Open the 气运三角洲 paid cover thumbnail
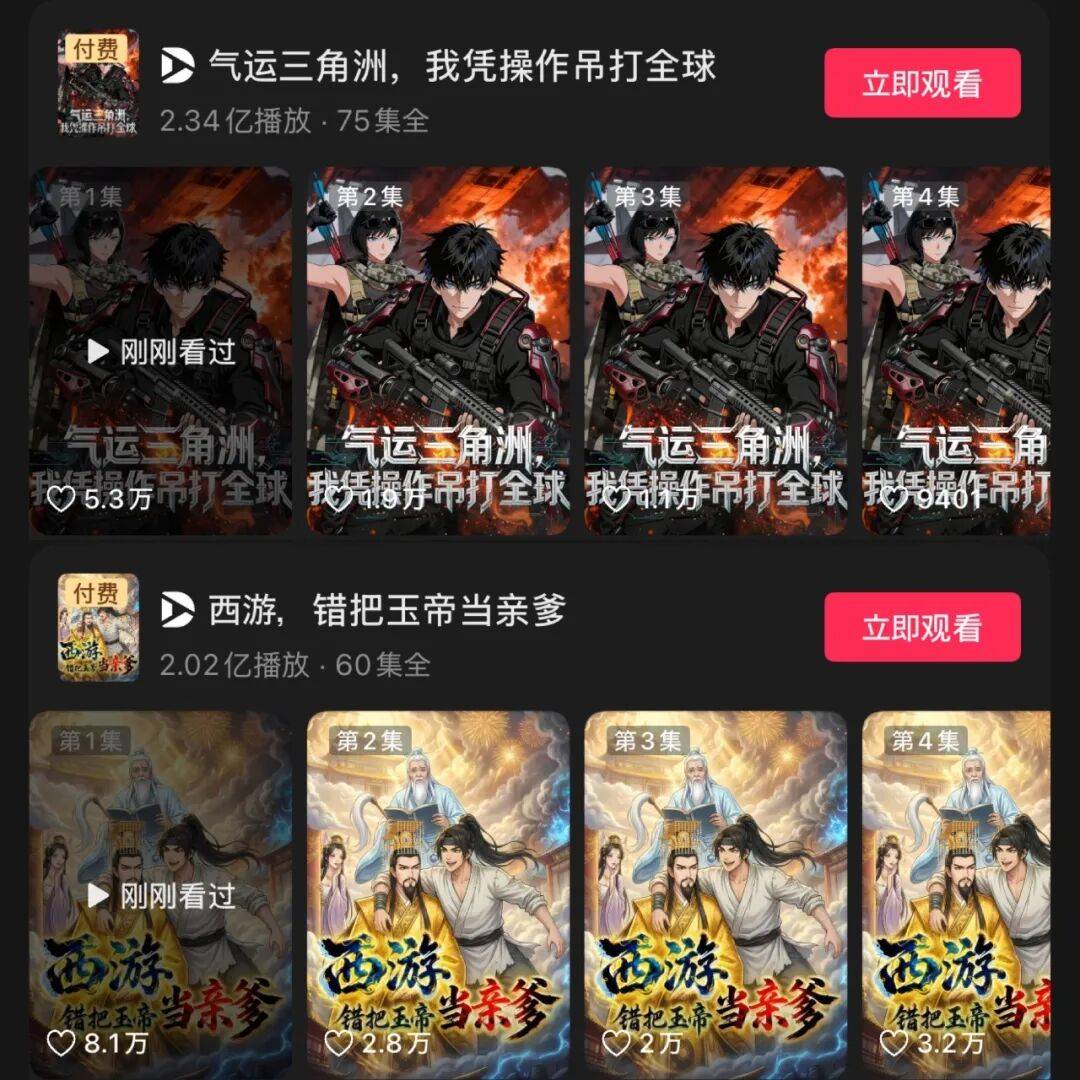 (x=98, y=83)
